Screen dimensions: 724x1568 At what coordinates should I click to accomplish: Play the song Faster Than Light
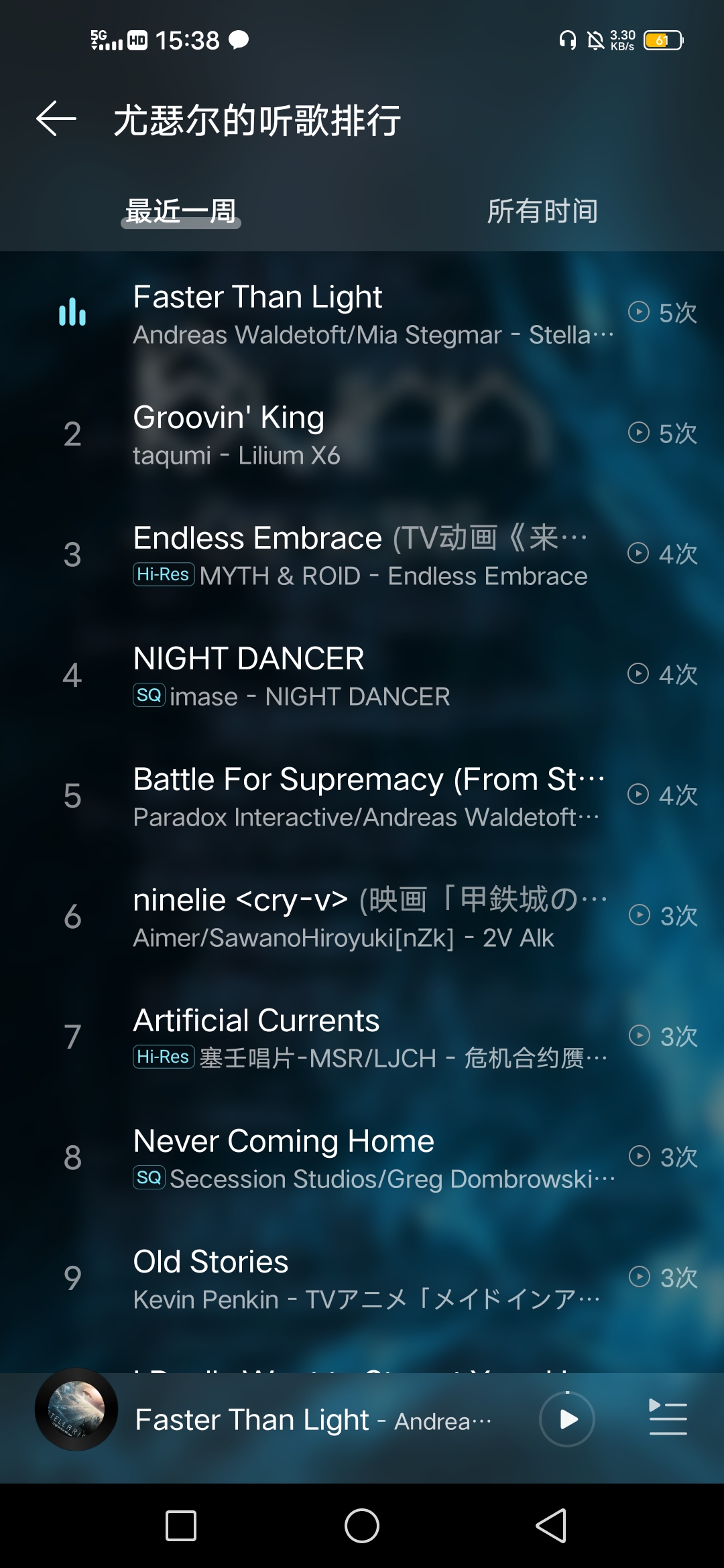(362, 314)
